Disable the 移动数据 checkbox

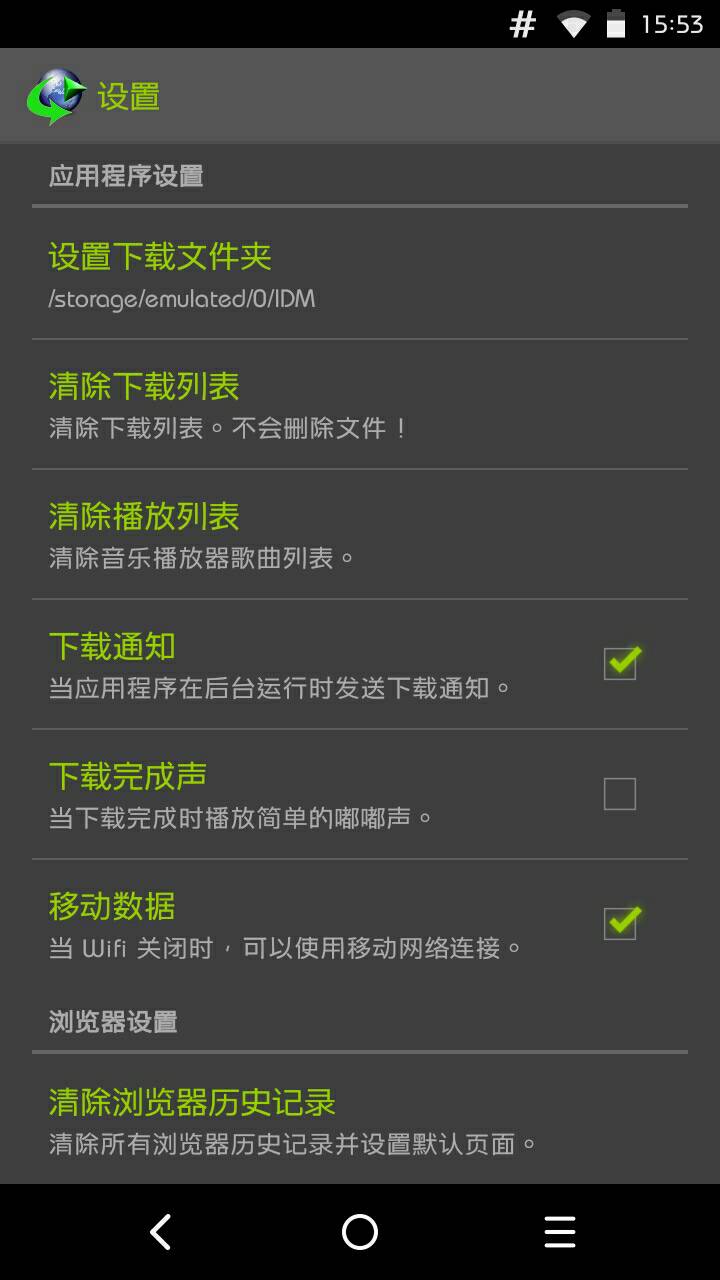[620, 923]
